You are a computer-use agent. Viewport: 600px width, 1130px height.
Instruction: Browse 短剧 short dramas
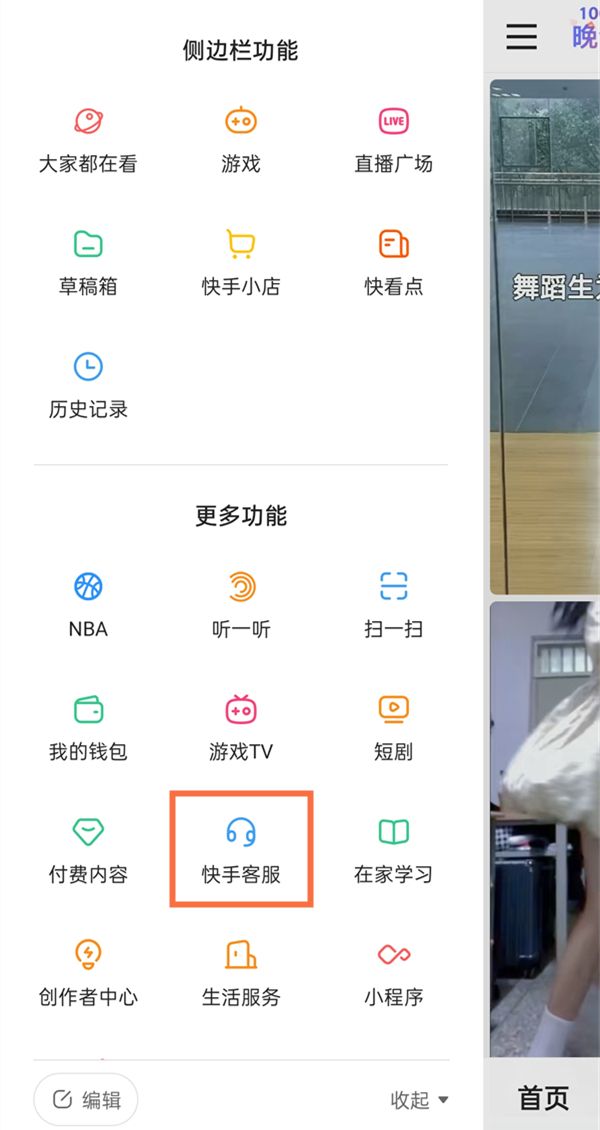coord(393,728)
